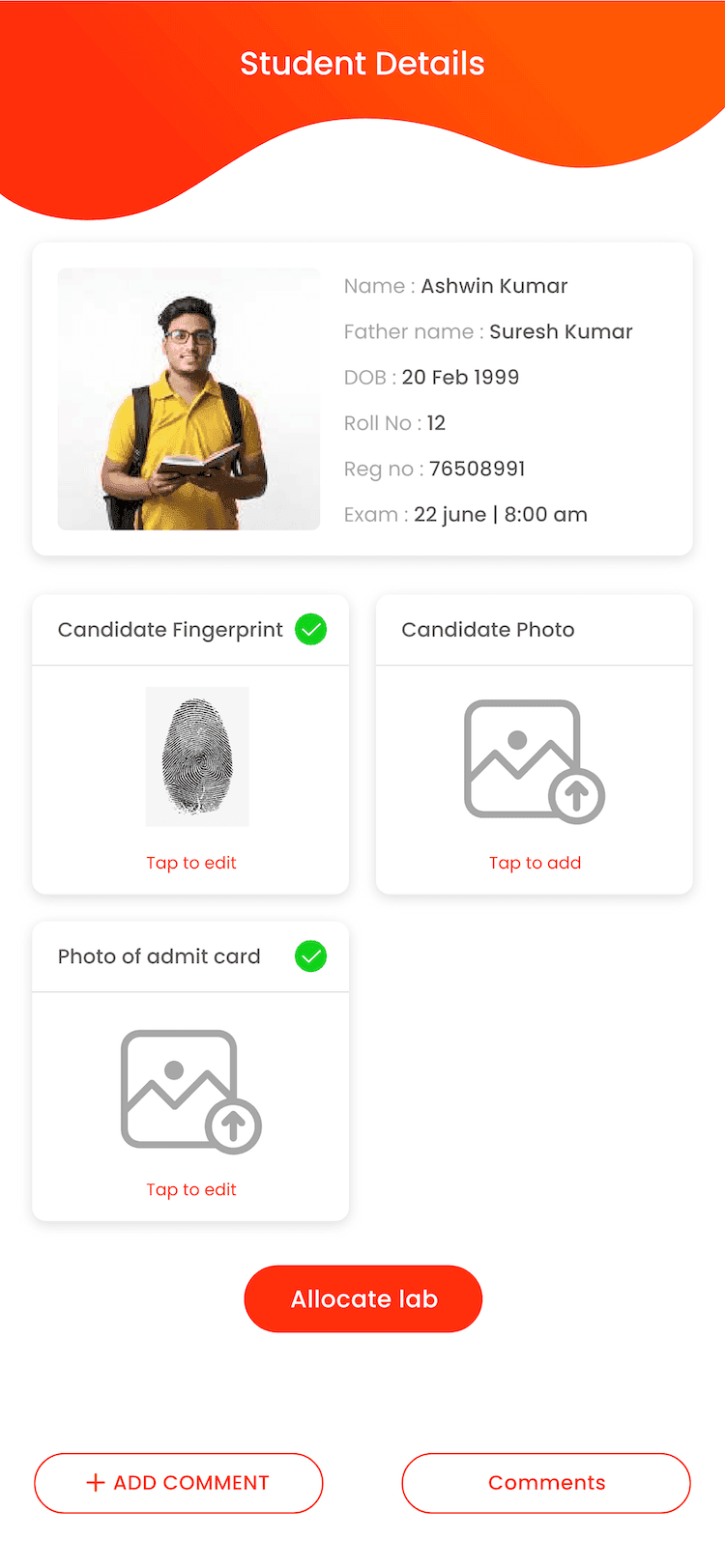The height and width of the screenshot is (1568, 725).
Task: Click the green checkmark on Candidate Fingerprint
Action: (311, 629)
